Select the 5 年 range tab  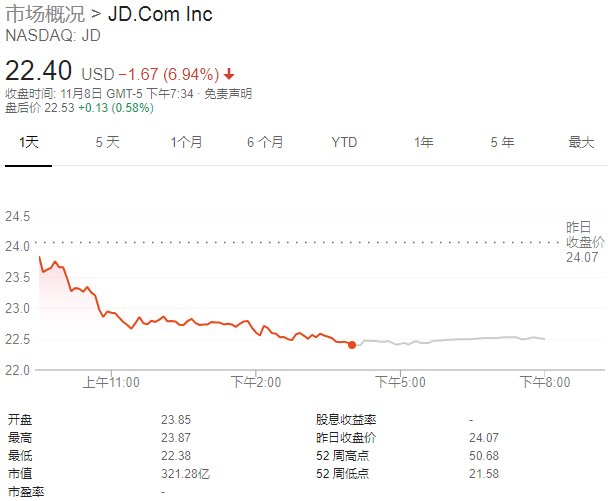click(x=502, y=142)
